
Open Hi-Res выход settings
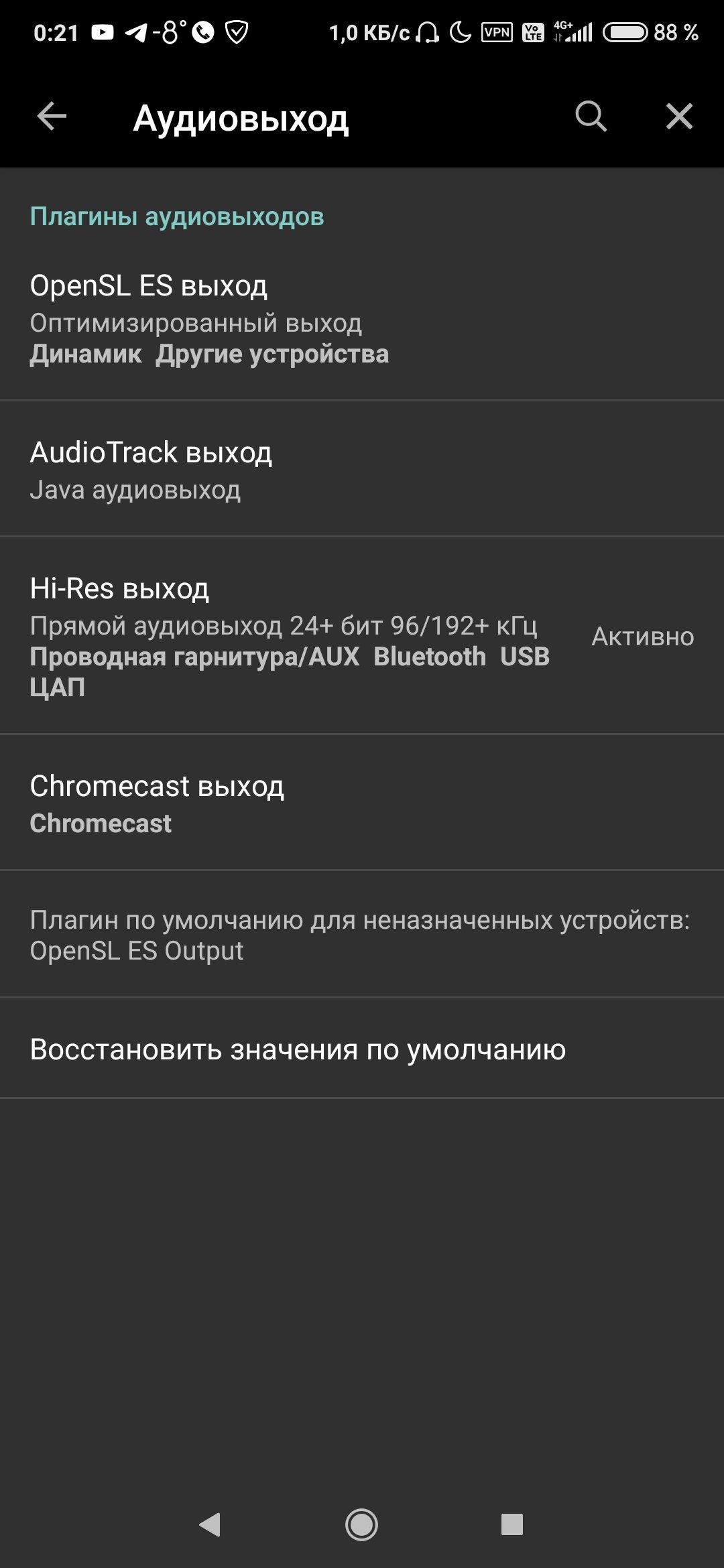pyautogui.click(x=362, y=635)
